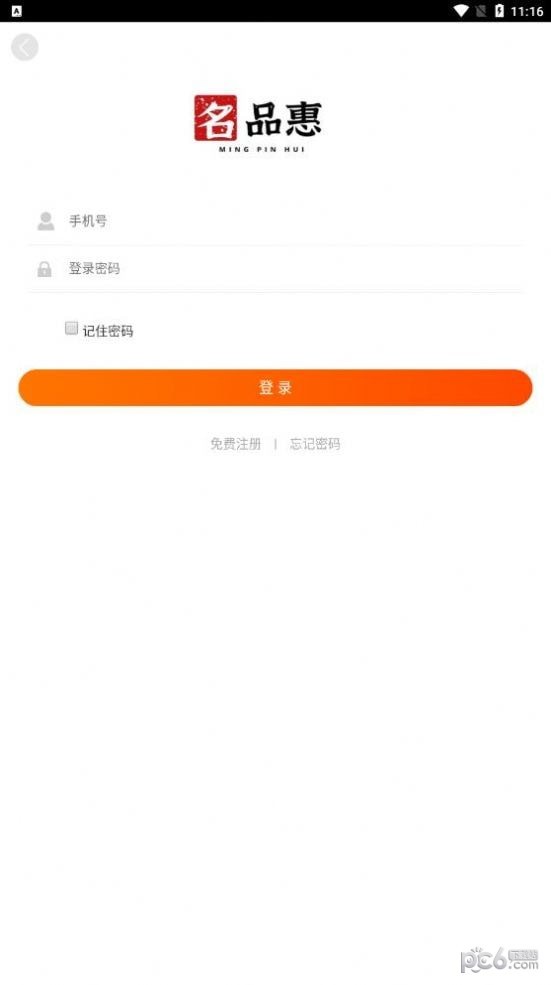This screenshot has width=551, height=985.
Task: Open 忘记密码 forgot-password link
Action: 315,444
